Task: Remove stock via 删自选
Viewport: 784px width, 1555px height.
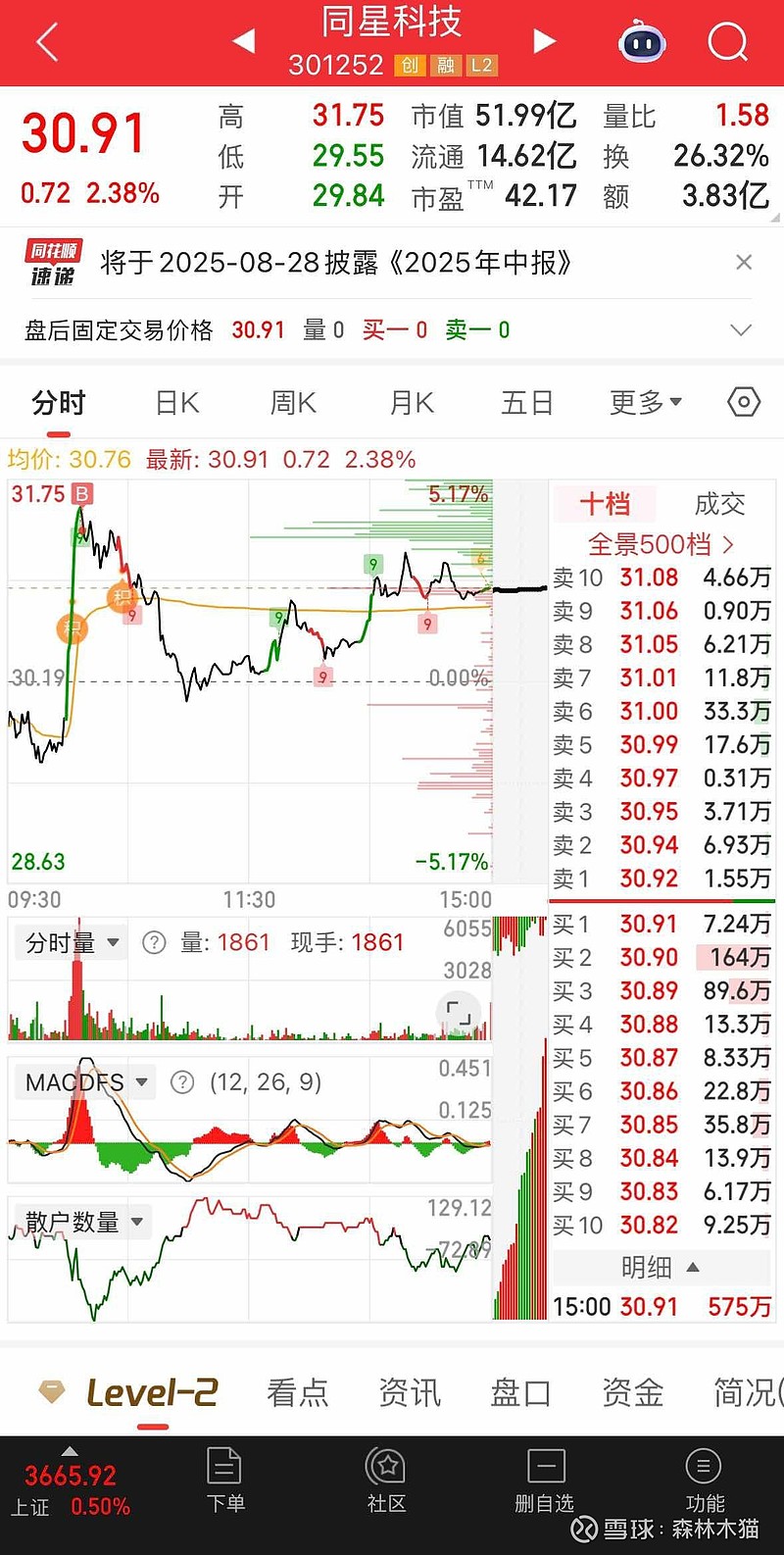Action: [545, 1480]
